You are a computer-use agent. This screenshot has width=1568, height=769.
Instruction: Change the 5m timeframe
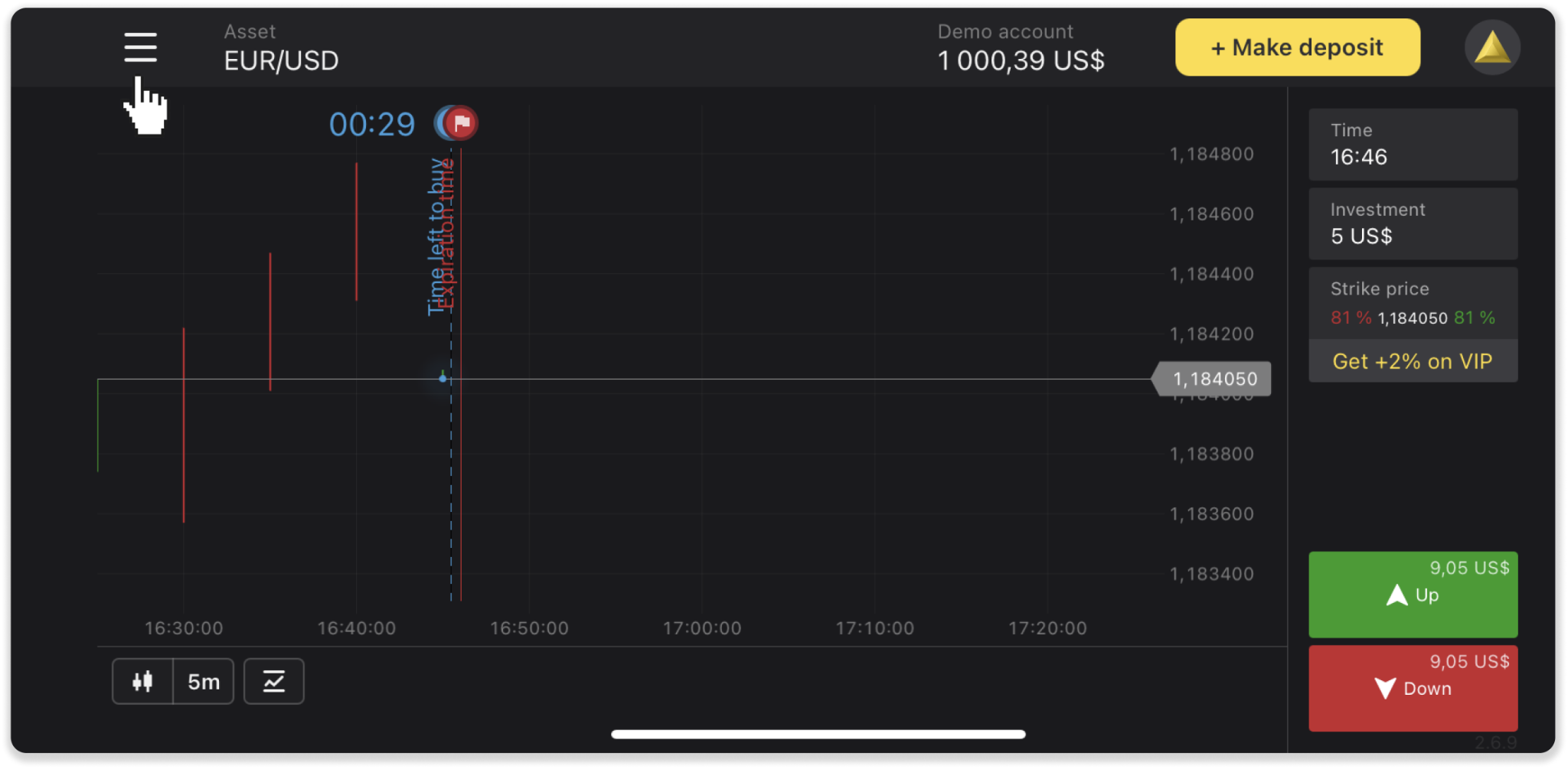pyautogui.click(x=204, y=681)
